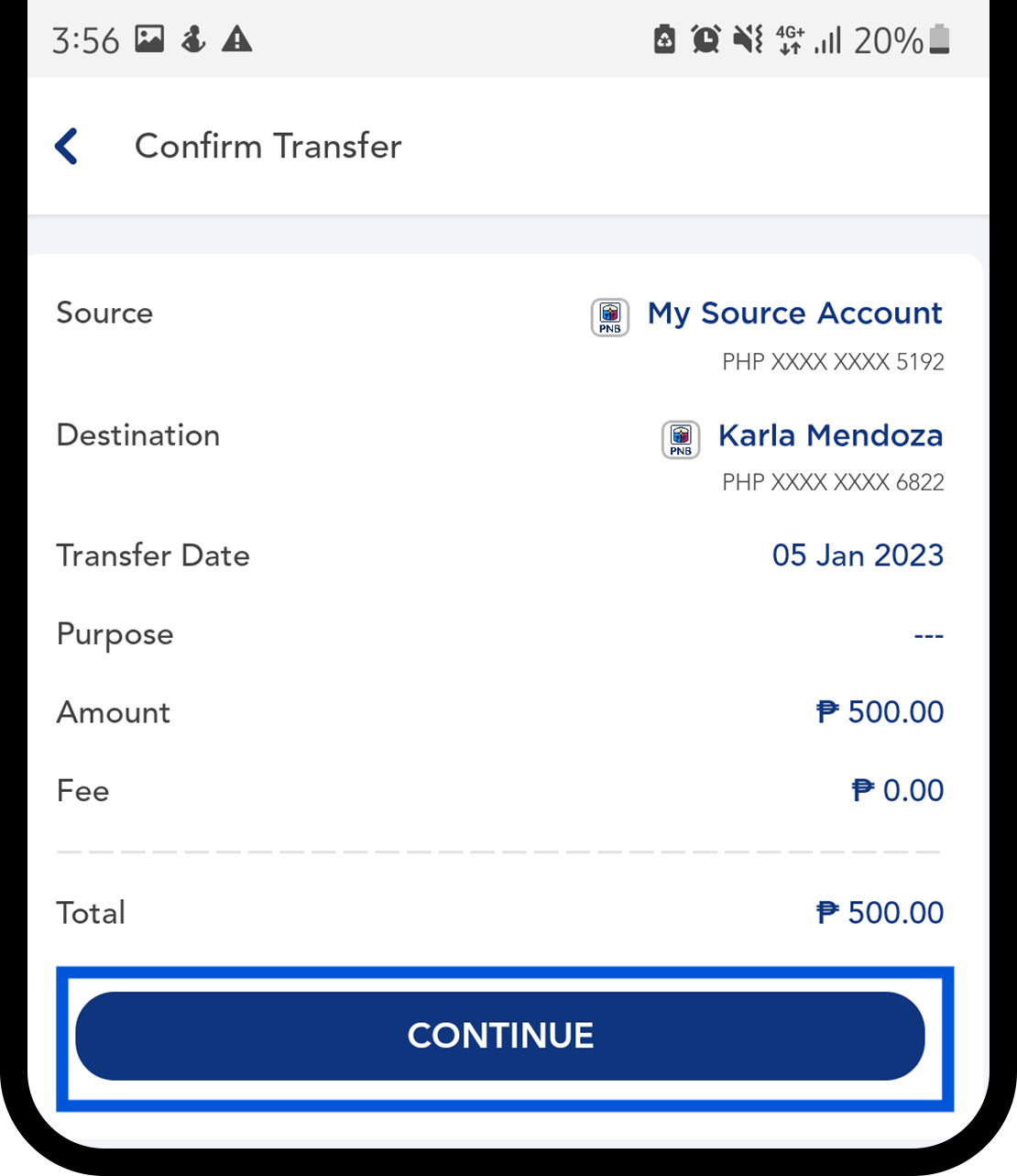Tap the accessibility icon in the status bar

point(193,38)
